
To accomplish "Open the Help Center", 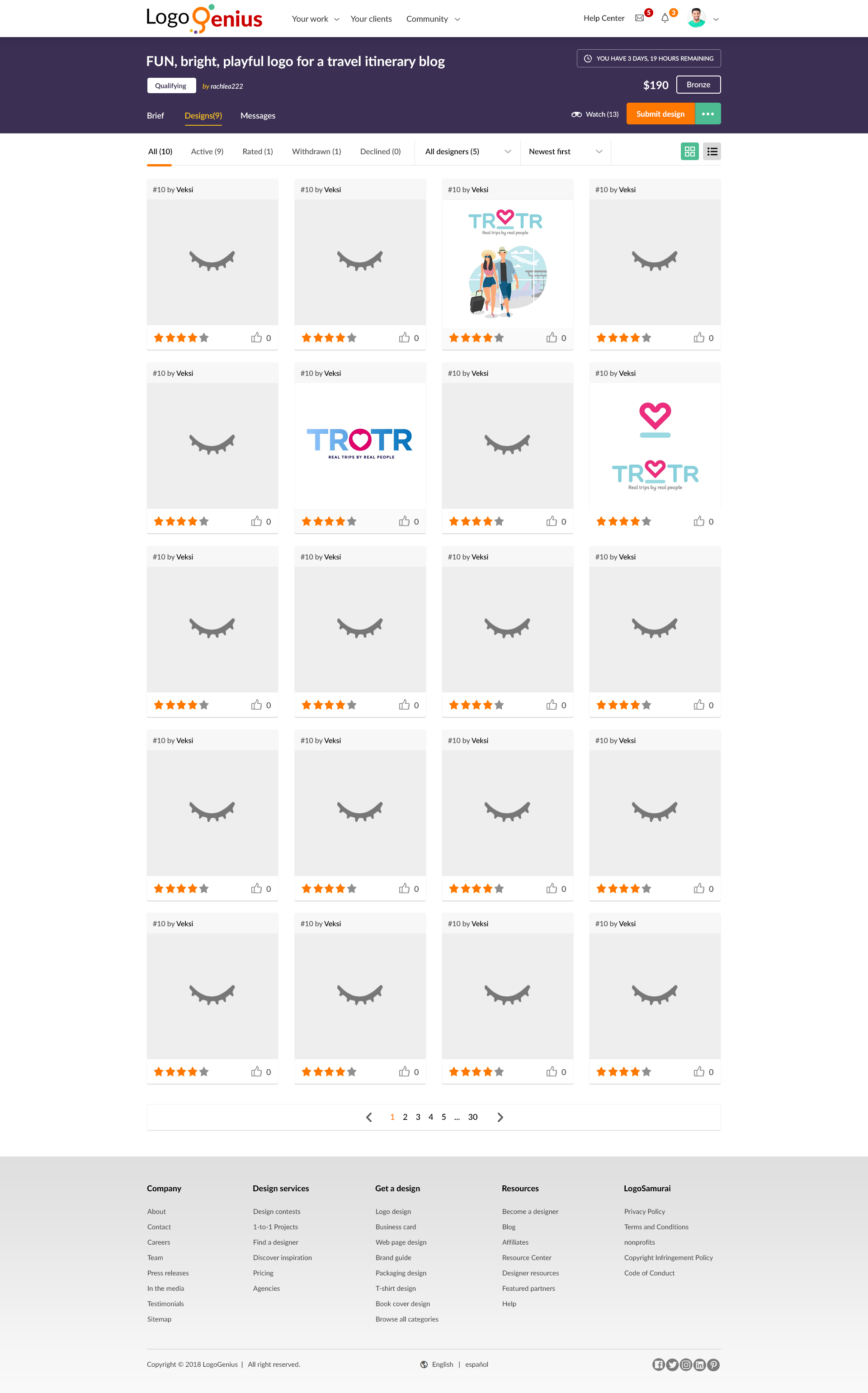I will [x=604, y=19].
